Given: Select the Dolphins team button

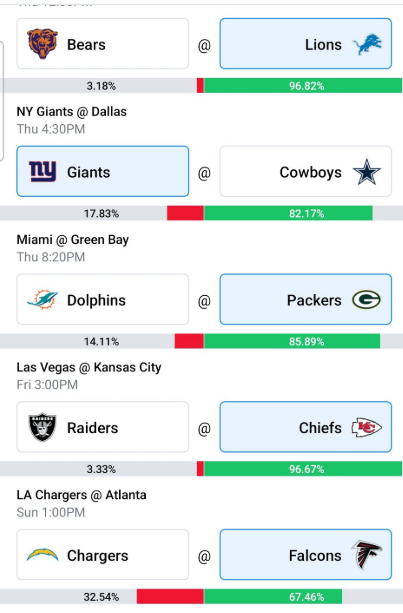Looking at the screenshot, I should pos(102,299).
